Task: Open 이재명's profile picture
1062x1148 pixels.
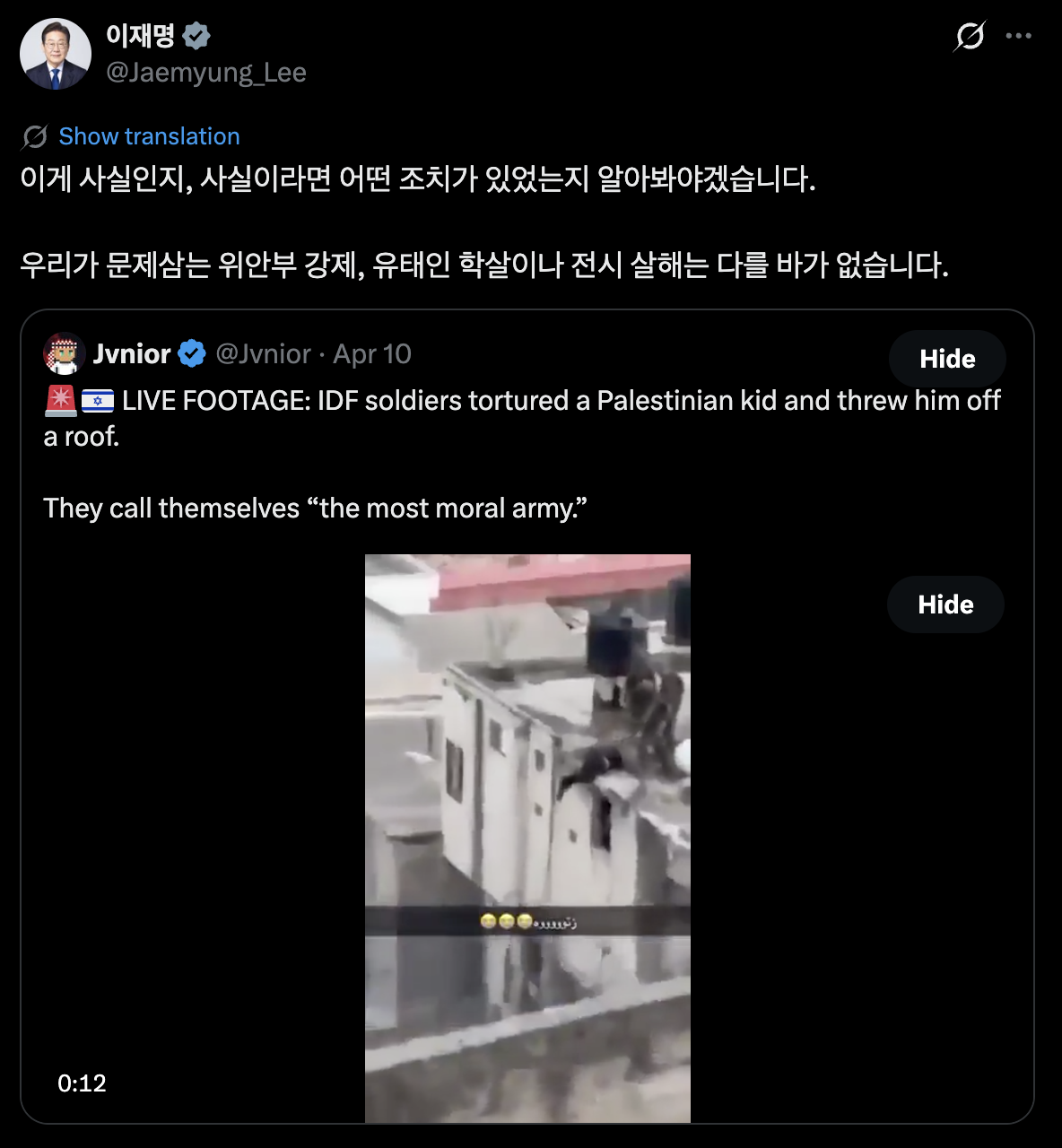Action: click(x=56, y=54)
